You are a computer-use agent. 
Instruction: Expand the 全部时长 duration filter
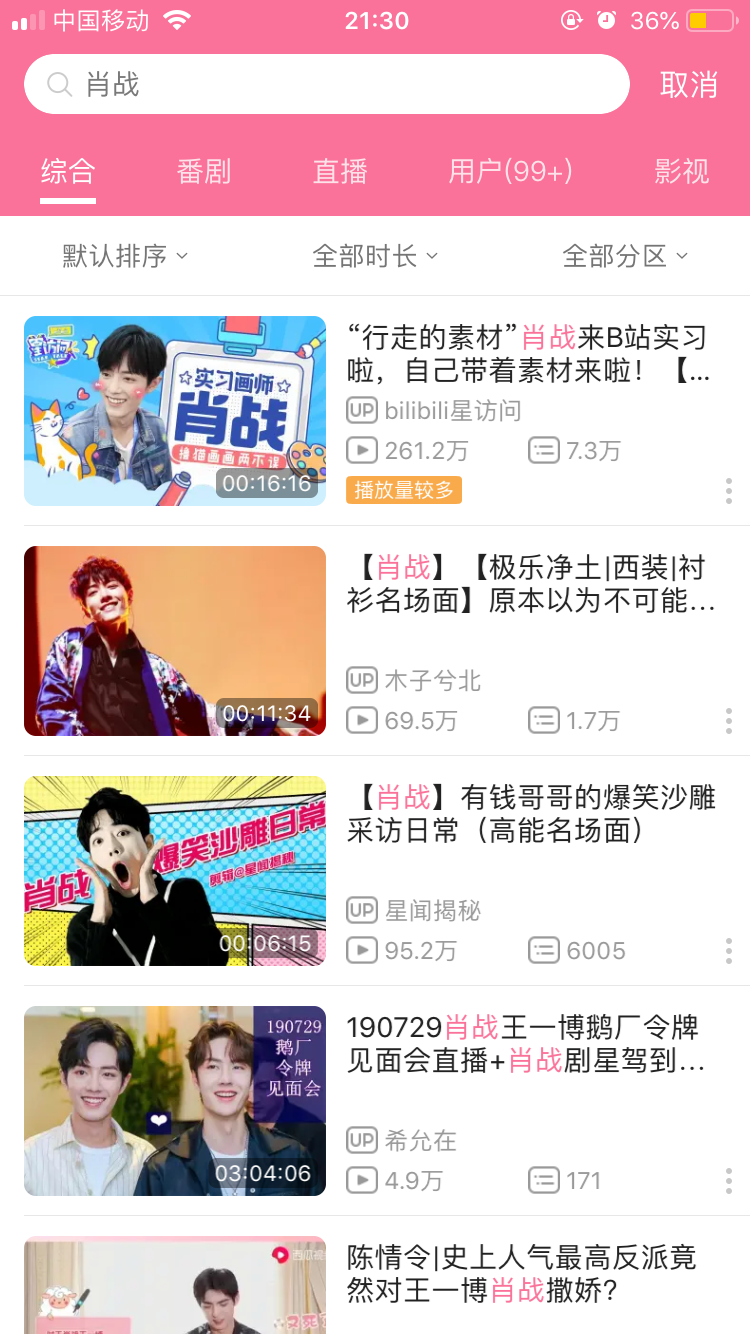(x=375, y=256)
